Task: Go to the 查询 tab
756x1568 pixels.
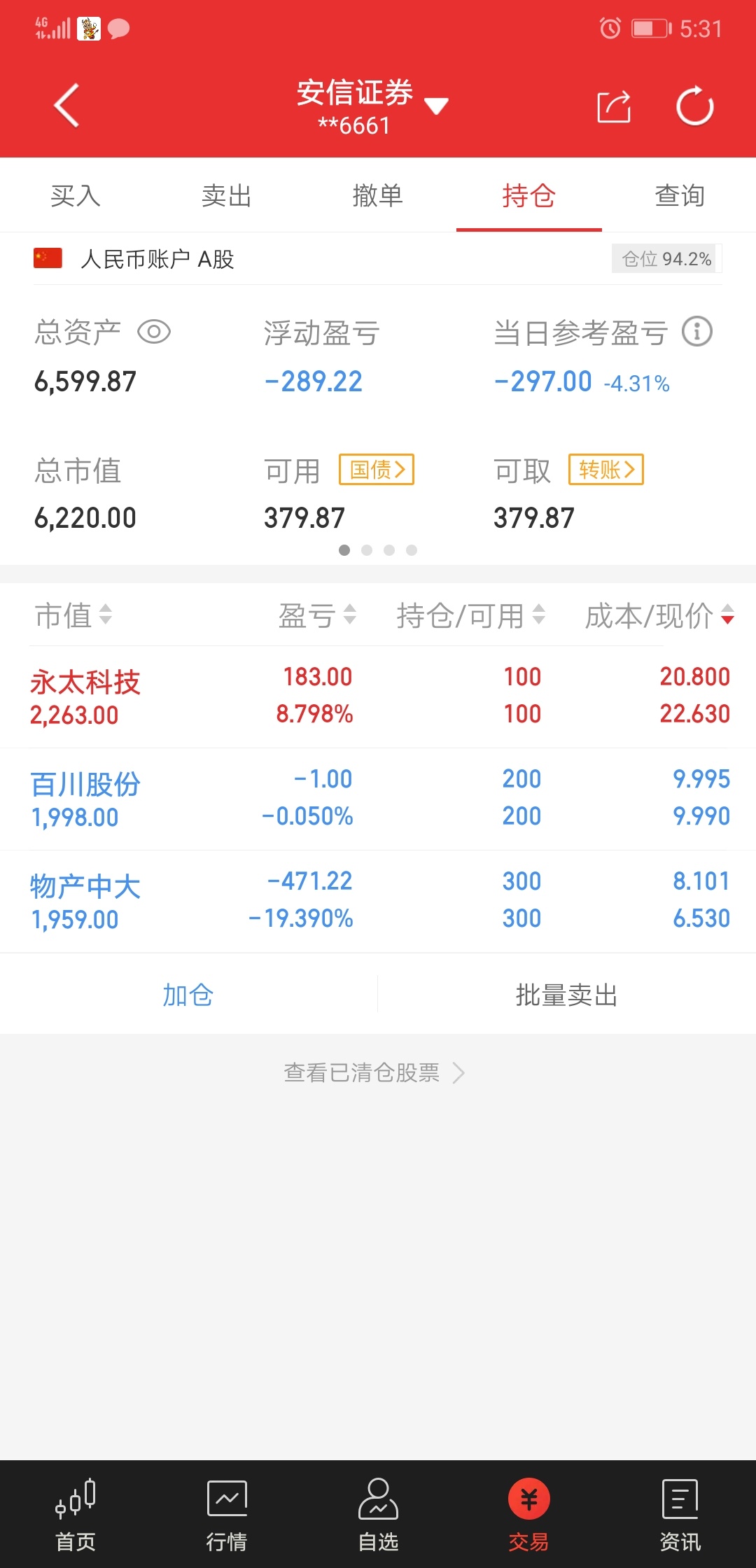Action: pos(680,195)
